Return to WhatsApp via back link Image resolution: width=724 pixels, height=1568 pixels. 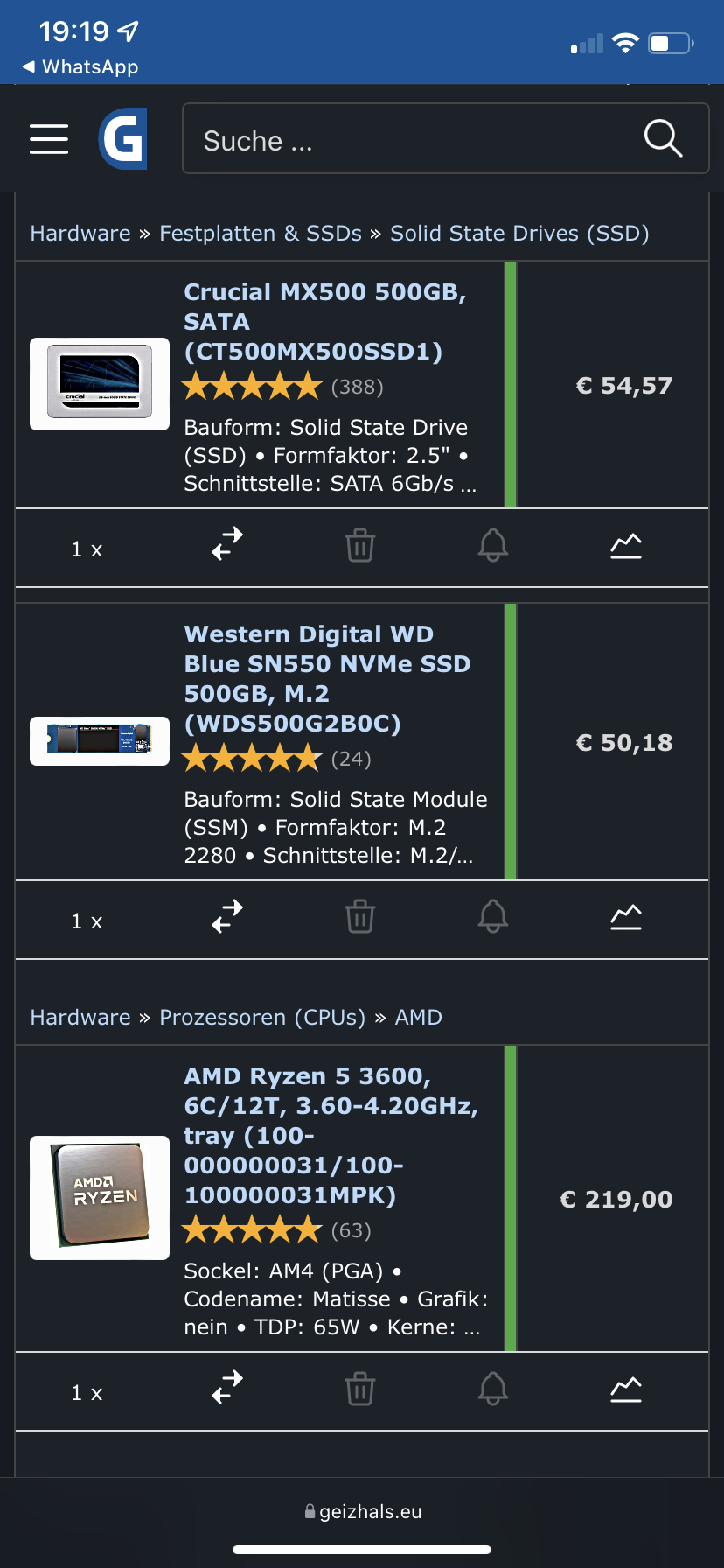(80, 66)
